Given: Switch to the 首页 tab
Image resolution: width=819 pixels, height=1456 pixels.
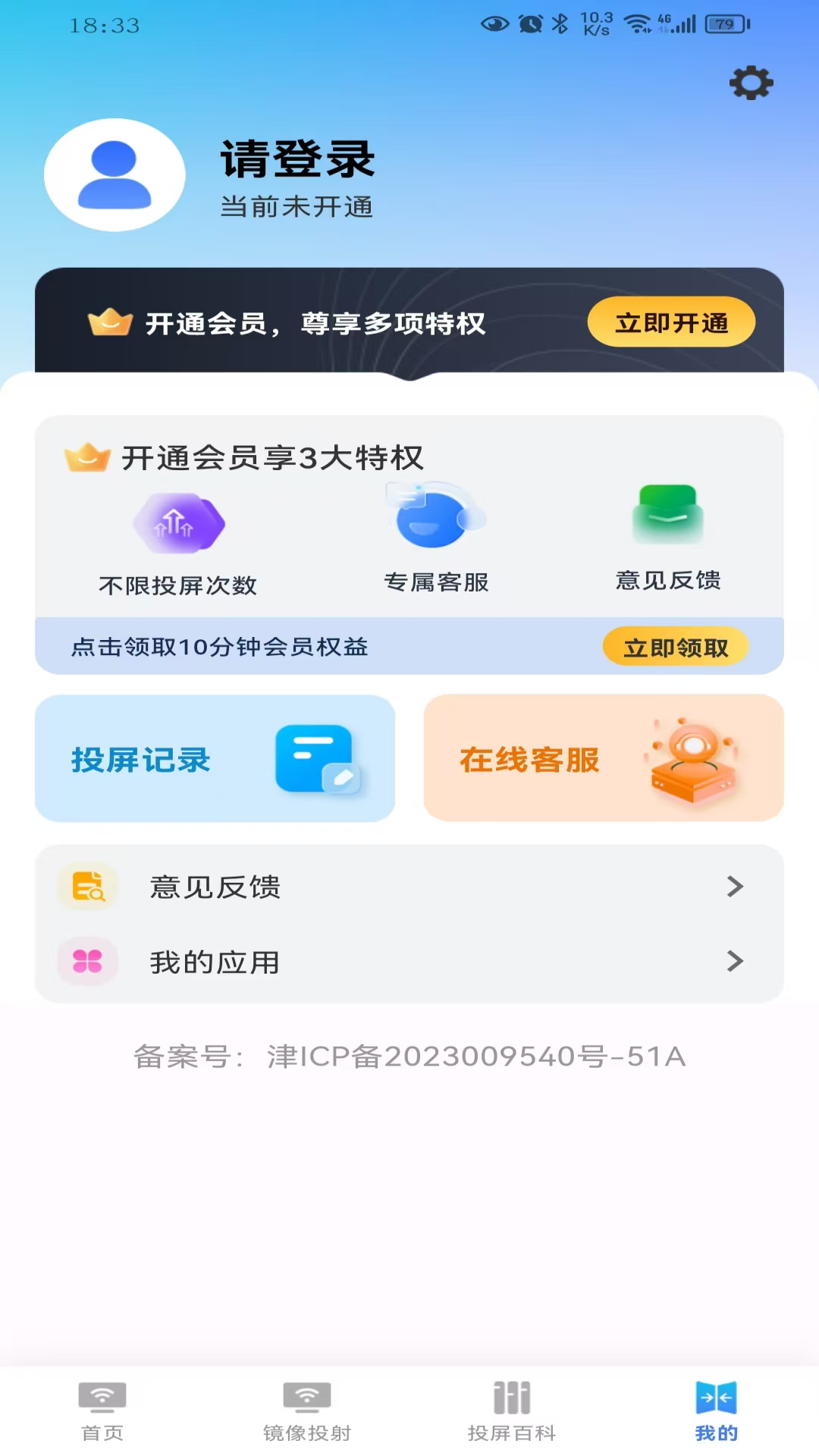Looking at the screenshot, I should pyautogui.click(x=102, y=1410).
